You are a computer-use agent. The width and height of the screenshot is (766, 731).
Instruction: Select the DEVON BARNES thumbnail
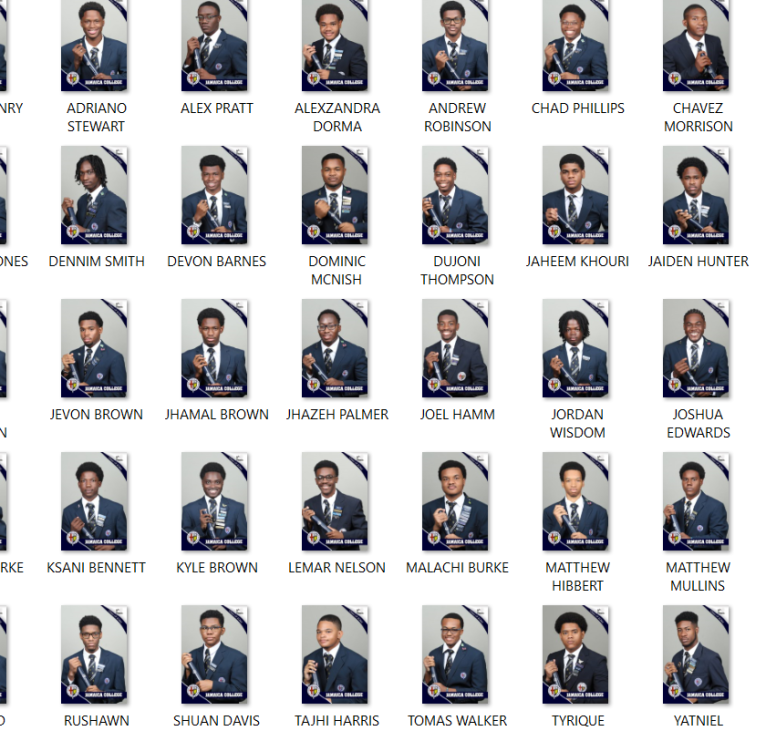216,197
